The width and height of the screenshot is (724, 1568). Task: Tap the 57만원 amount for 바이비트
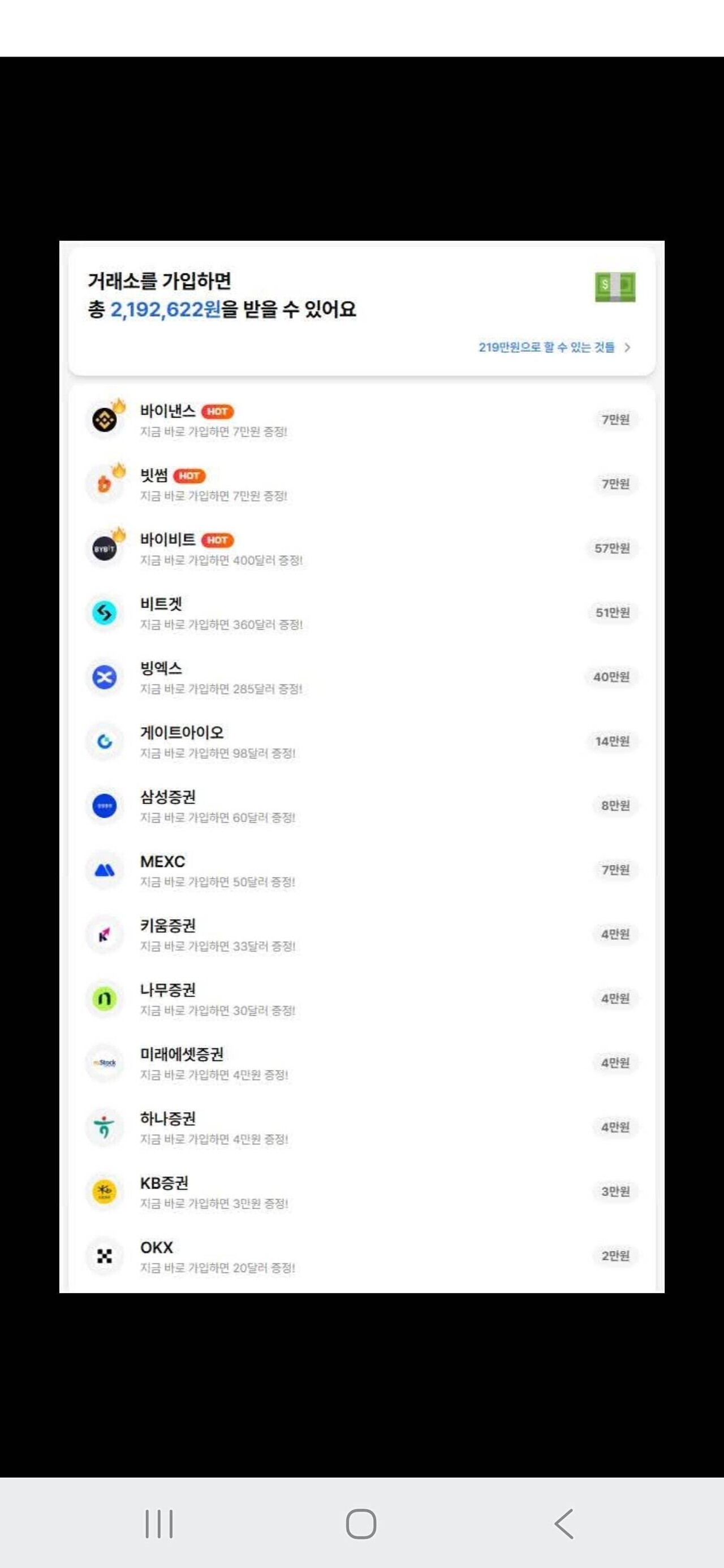(x=612, y=547)
